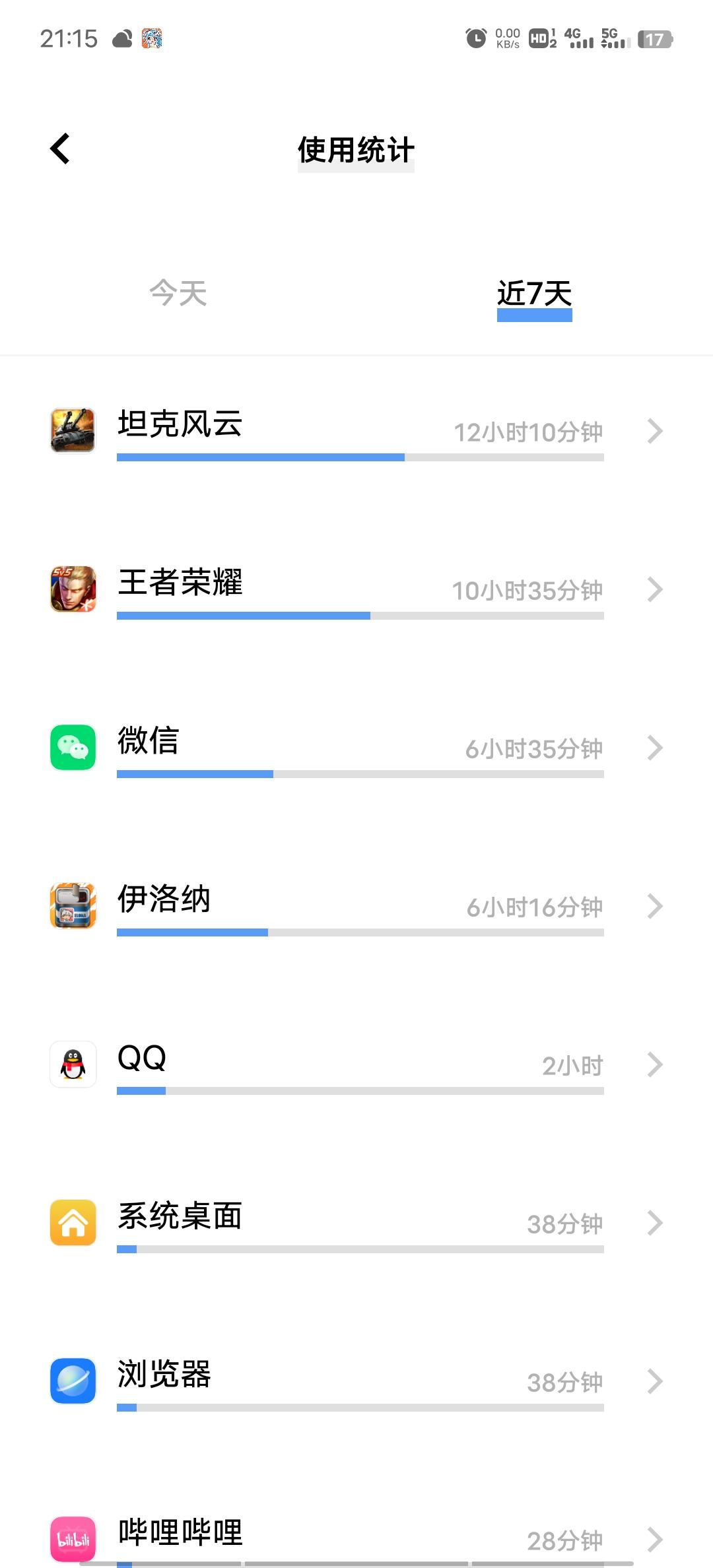Open usage details for 坦克风云
Screen dimensions: 713x1568
coord(356,432)
